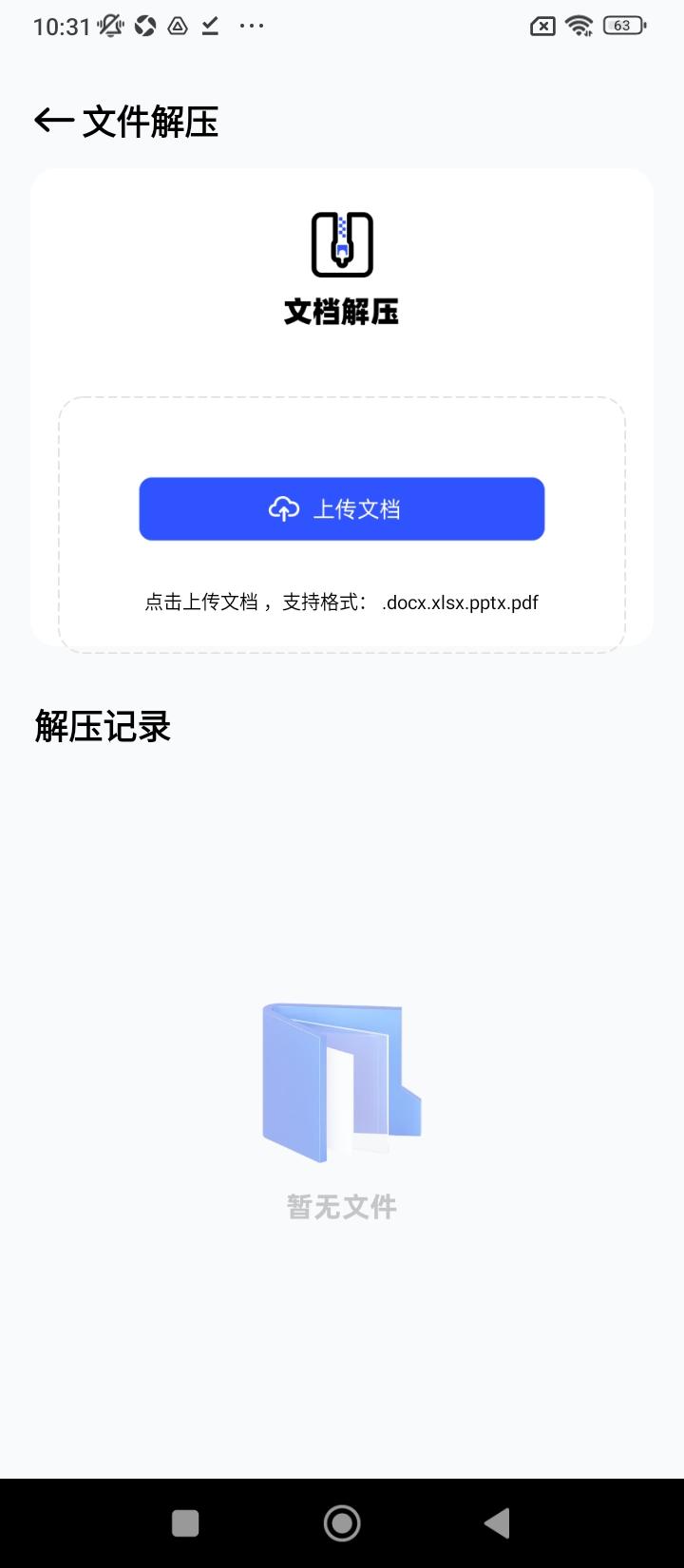The height and width of the screenshot is (1568, 684).
Task: Tap the 暂无文件 empty state text
Action: pyautogui.click(x=342, y=1206)
